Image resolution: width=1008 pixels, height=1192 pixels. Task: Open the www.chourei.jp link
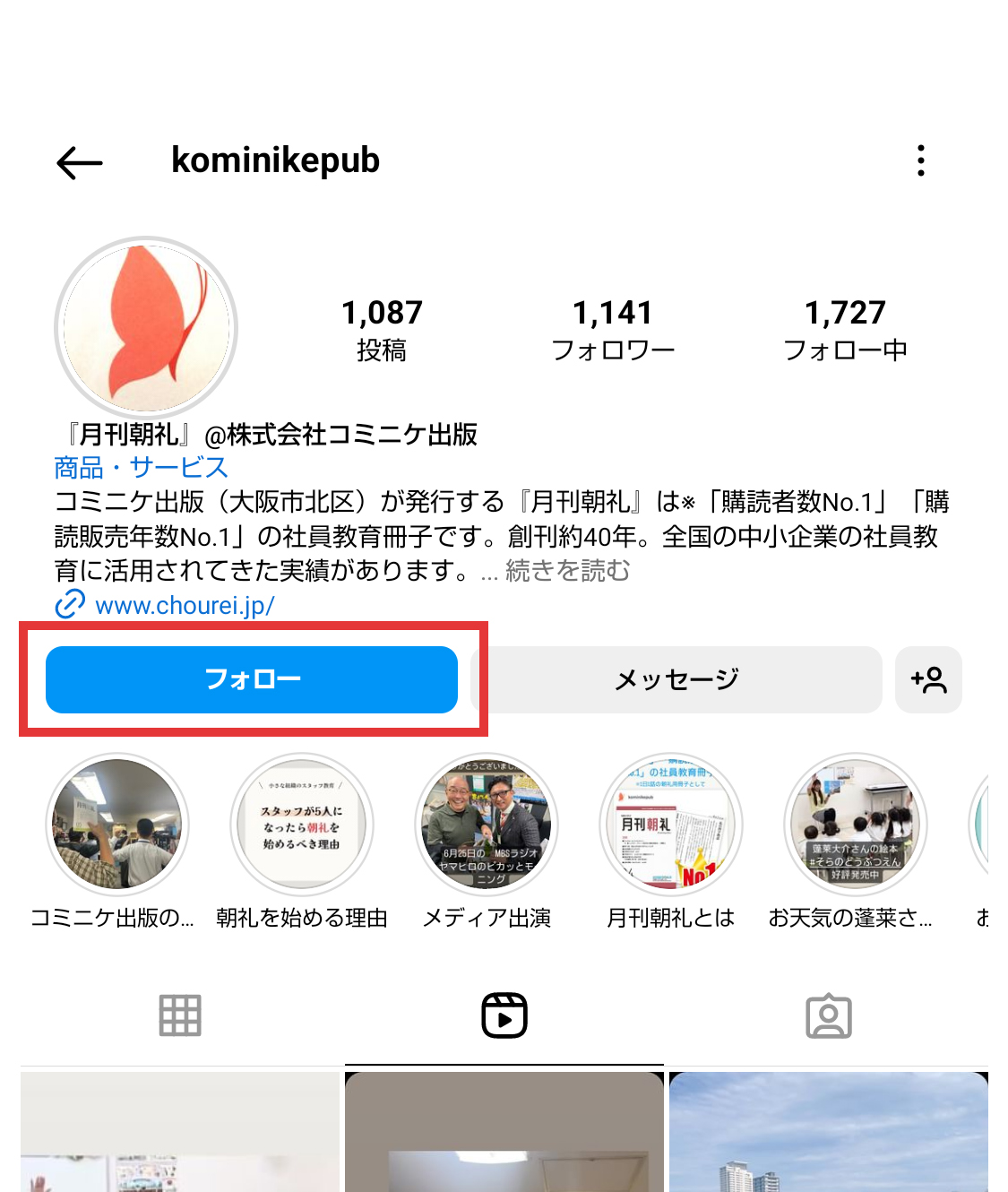(184, 606)
